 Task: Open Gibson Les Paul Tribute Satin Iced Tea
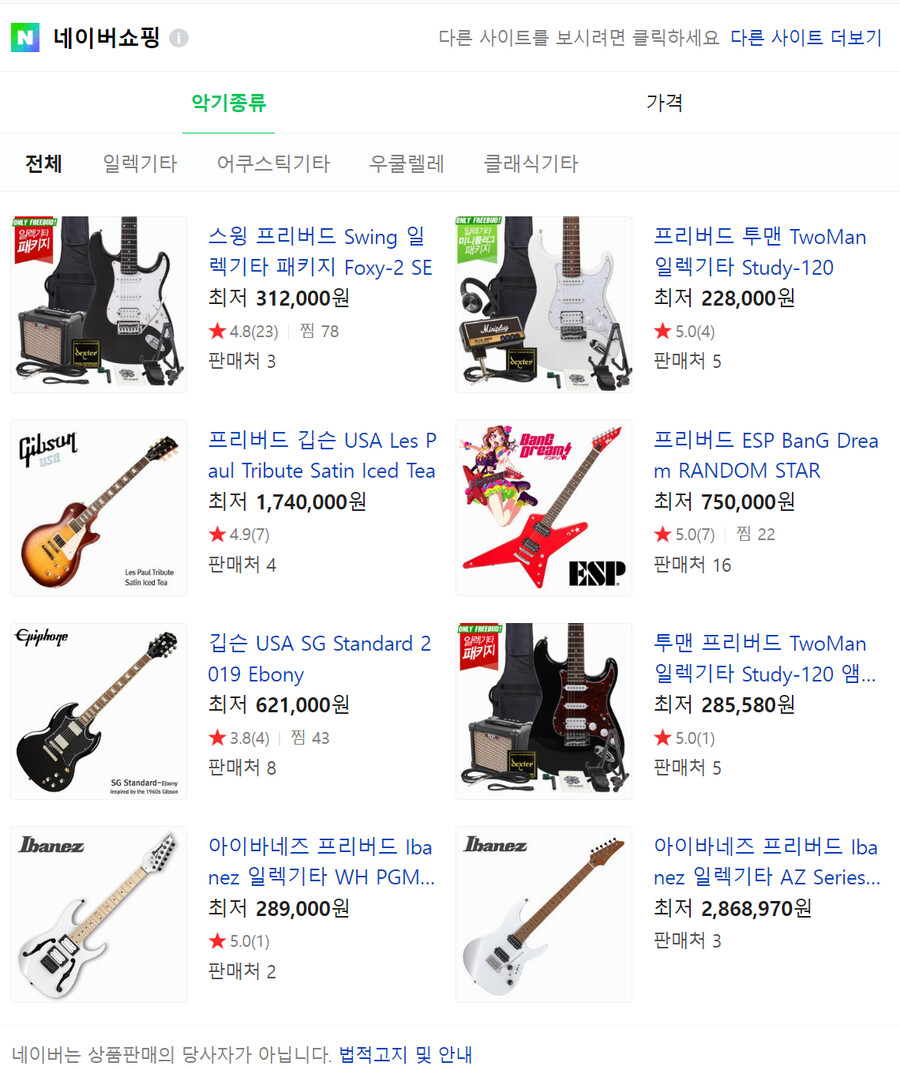(322, 455)
